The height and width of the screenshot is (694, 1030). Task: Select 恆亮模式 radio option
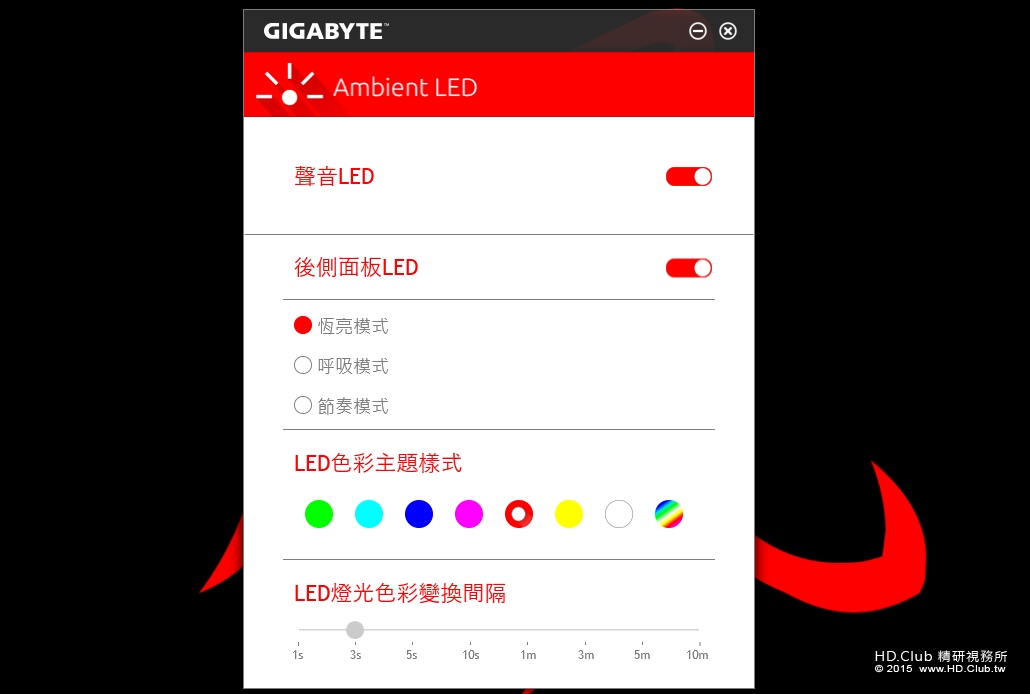coord(303,325)
